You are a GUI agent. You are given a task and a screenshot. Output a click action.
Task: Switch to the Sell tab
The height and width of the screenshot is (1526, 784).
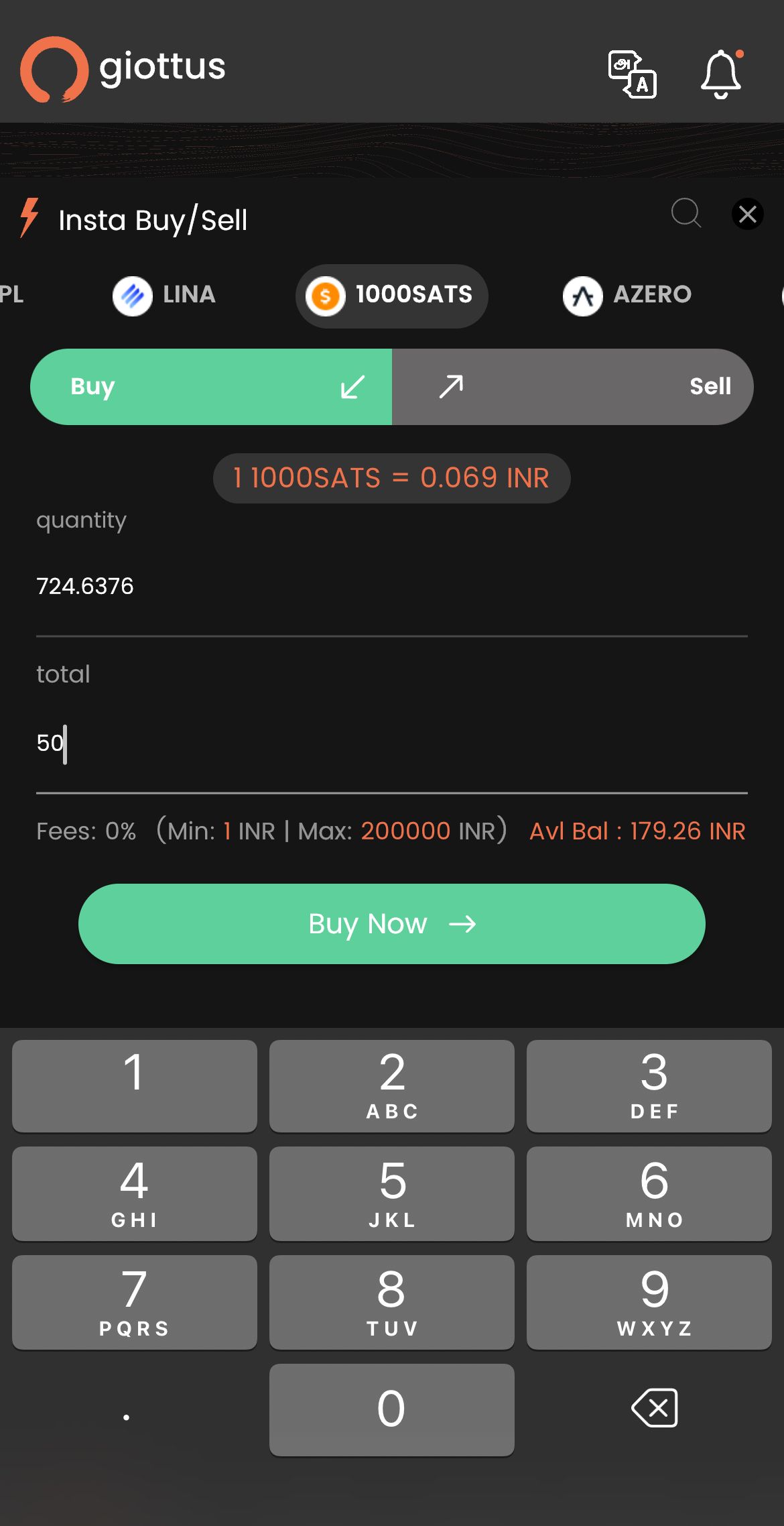click(572, 387)
